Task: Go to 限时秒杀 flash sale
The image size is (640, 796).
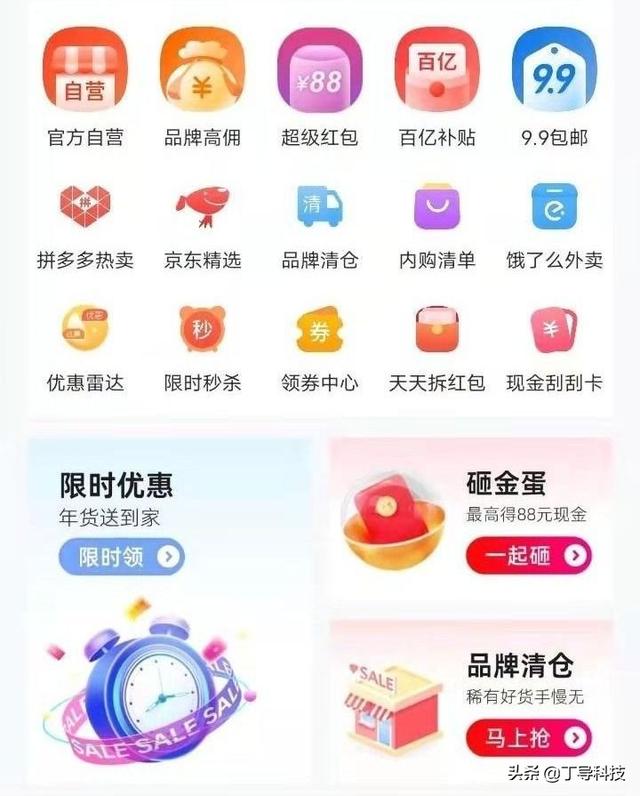Action: (x=202, y=329)
